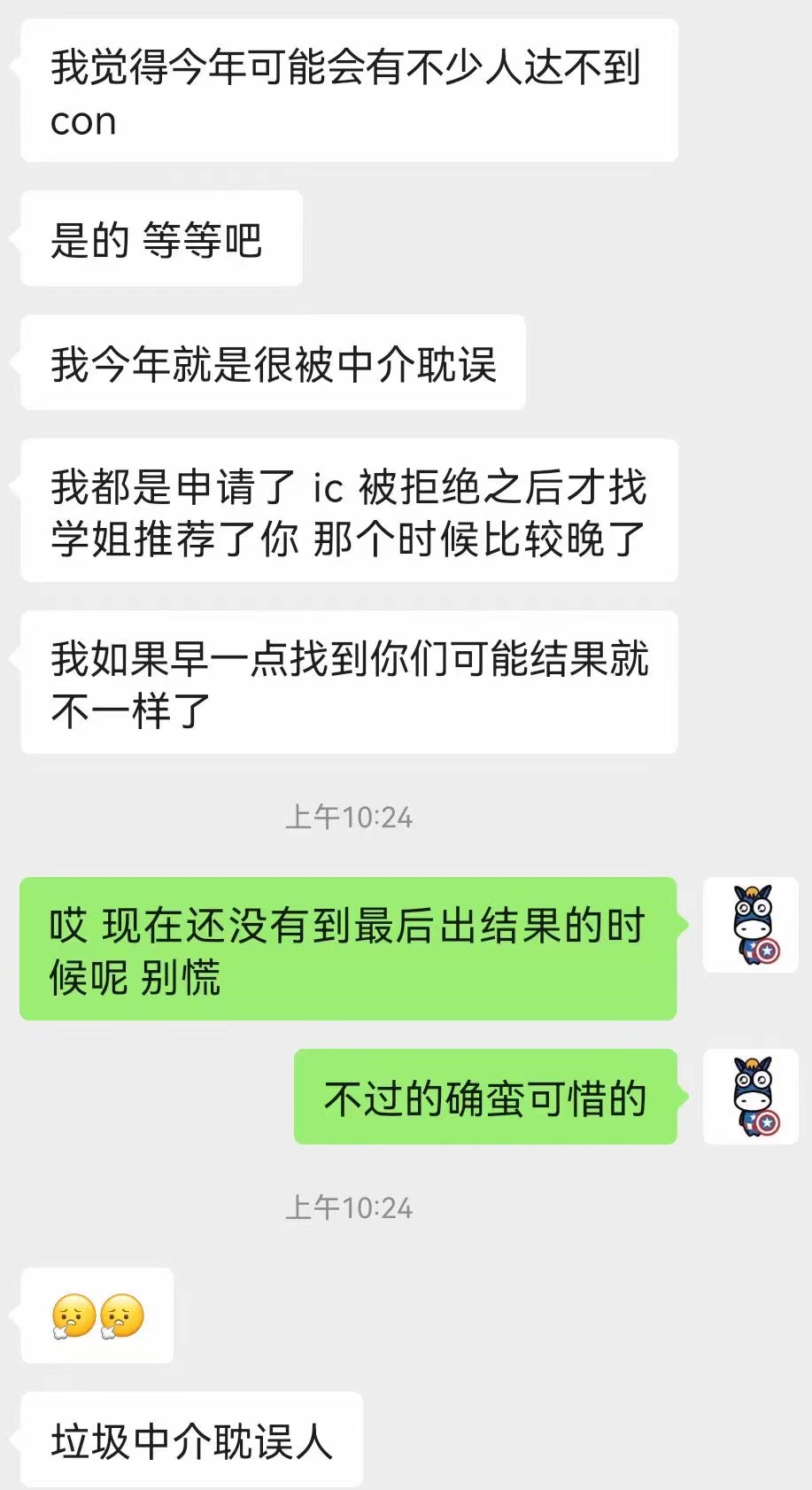
Task: Tap avatar next to '不过的确蛮可惜的' message
Action: 750,1097
